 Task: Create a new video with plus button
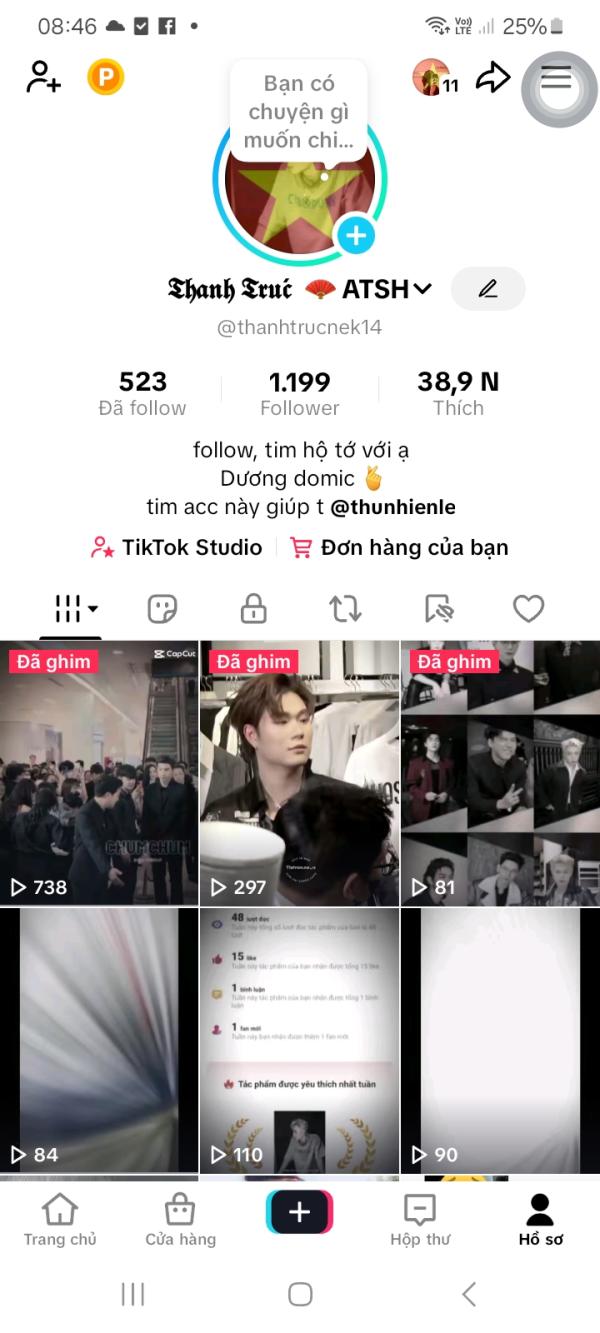[x=299, y=1212]
